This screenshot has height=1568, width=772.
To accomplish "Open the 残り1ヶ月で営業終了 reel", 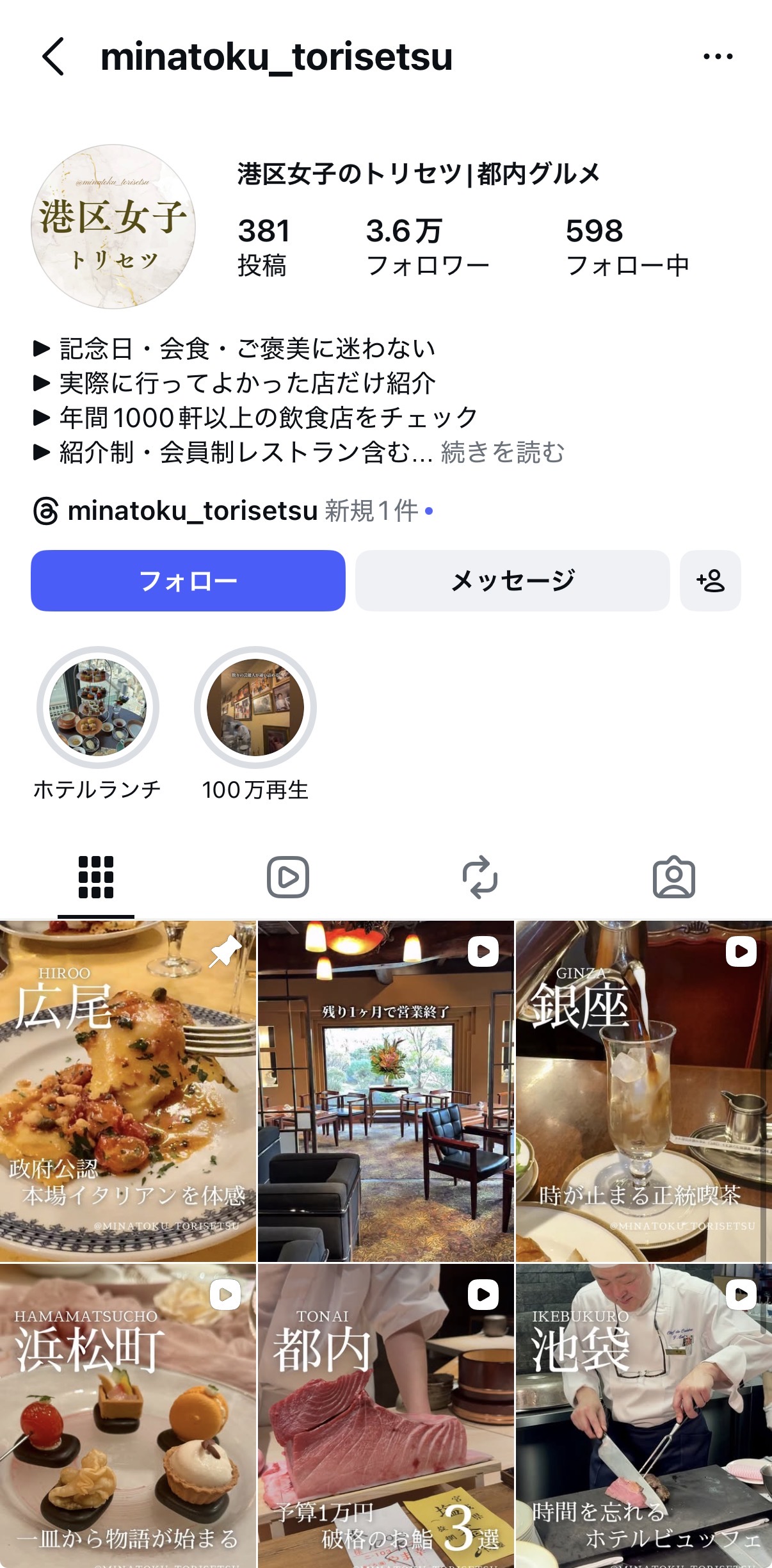I will point(385,1091).
